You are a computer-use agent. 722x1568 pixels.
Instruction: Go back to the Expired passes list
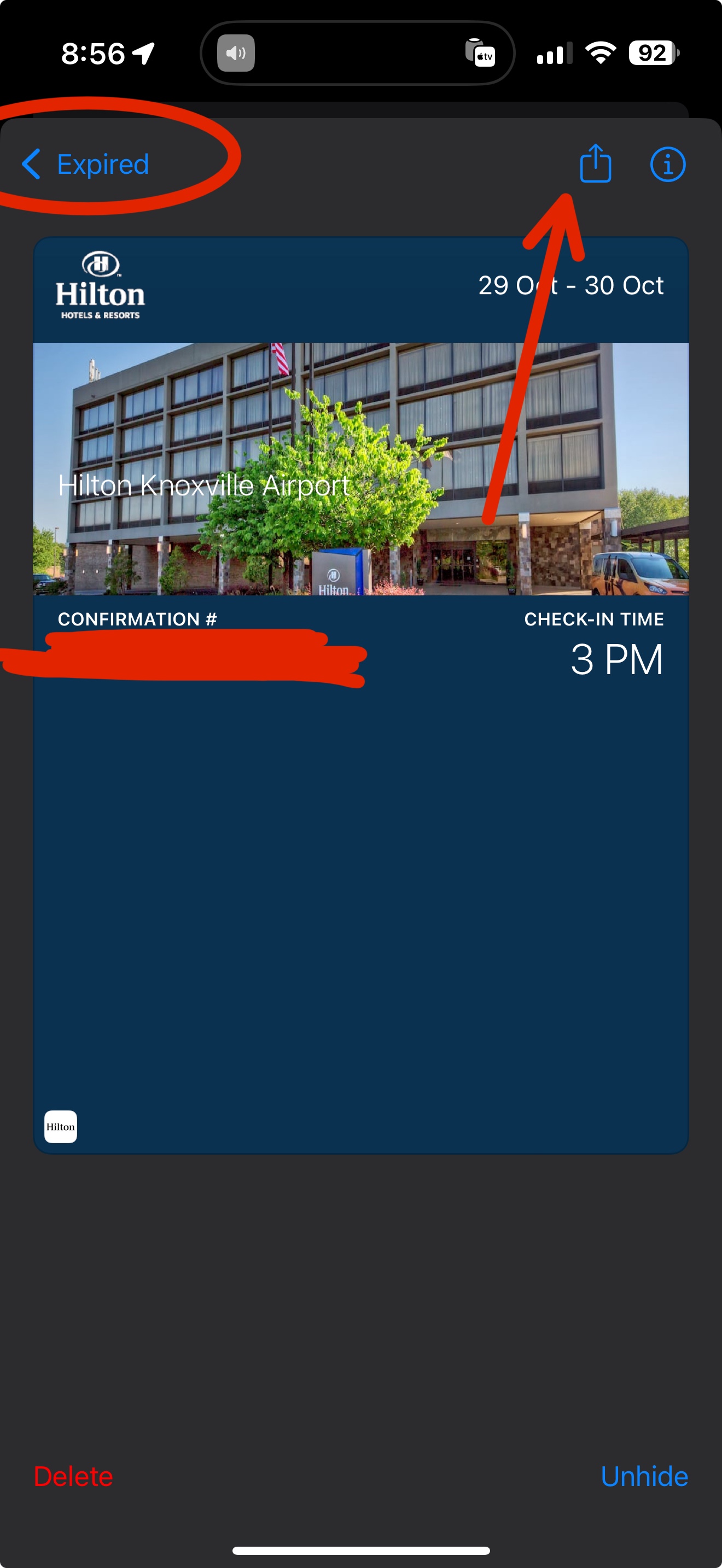pyautogui.click(x=85, y=165)
